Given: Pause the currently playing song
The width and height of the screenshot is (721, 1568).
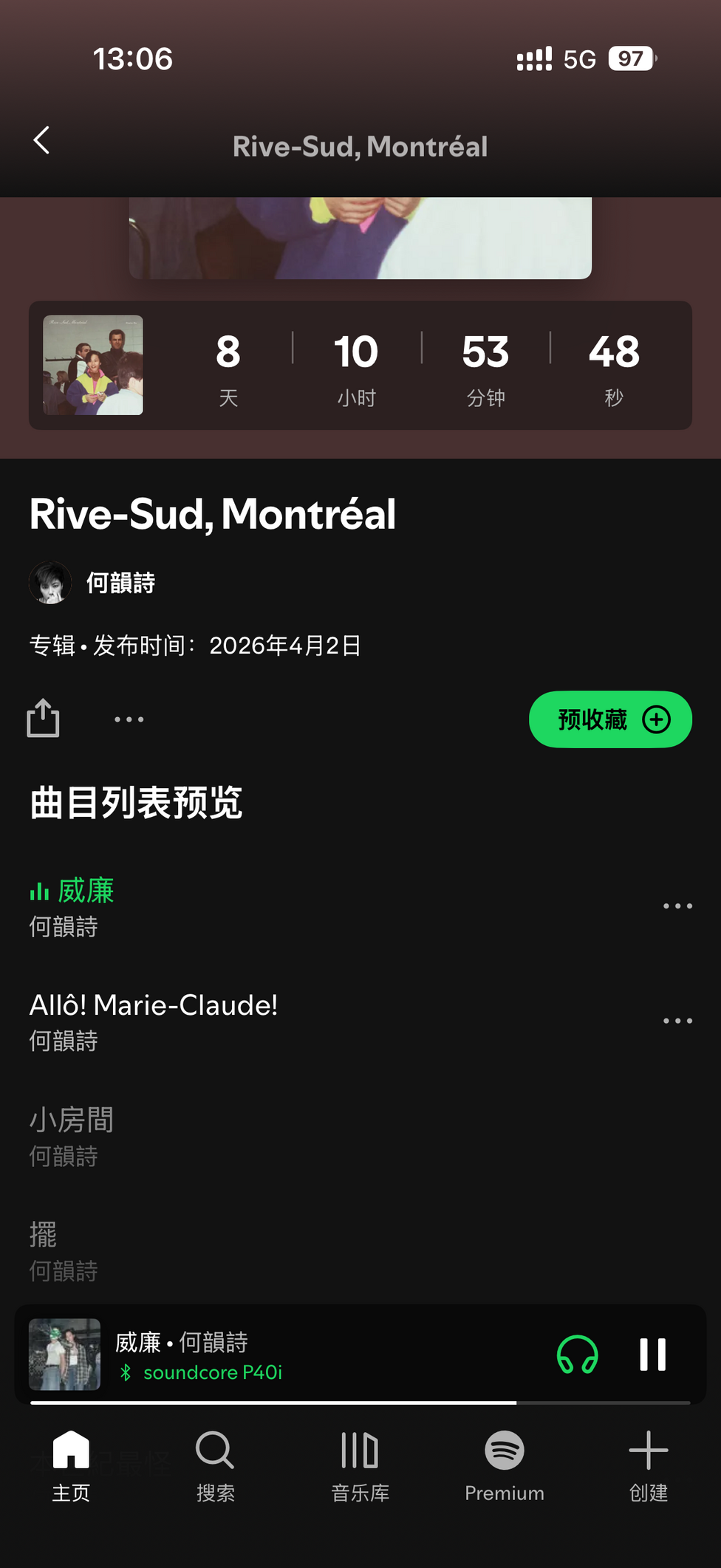Looking at the screenshot, I should [x=652, y=1355].
